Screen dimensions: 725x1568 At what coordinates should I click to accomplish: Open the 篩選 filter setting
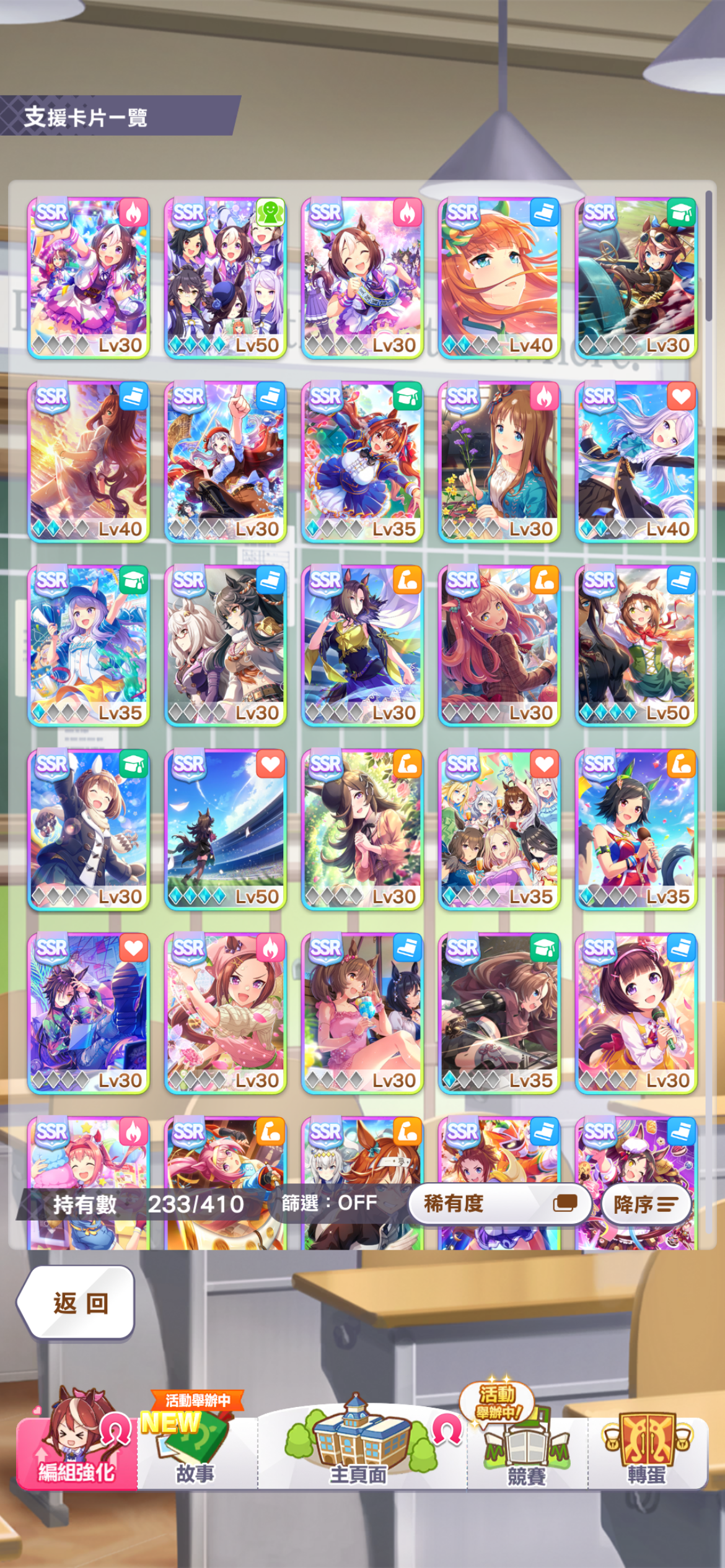click(x=330, y=1203)
